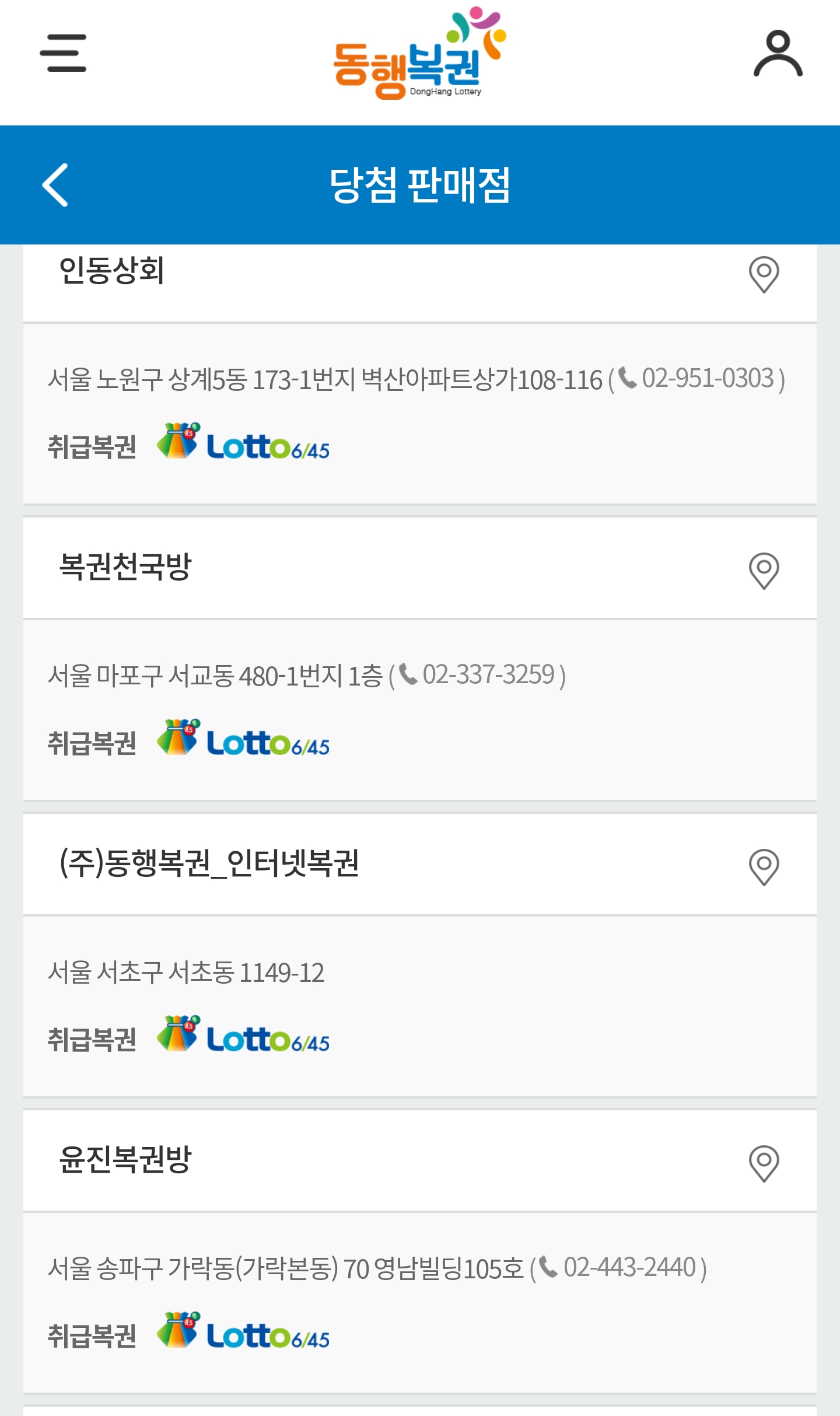This screenshot has width=840, height=1416.
Task: Show (주)동행복권_인터넷복권 location on map
Action: 764,867
